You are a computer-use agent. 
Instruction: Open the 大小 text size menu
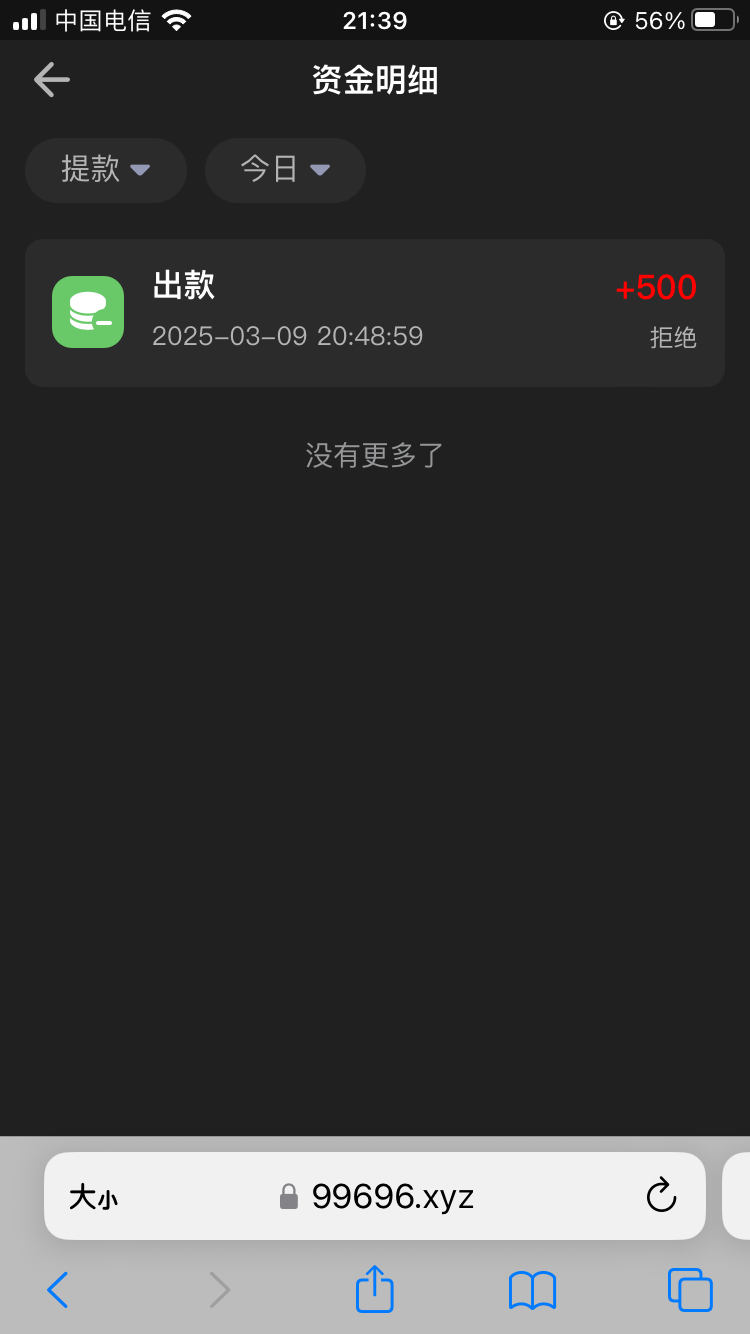coord(93,1196)
